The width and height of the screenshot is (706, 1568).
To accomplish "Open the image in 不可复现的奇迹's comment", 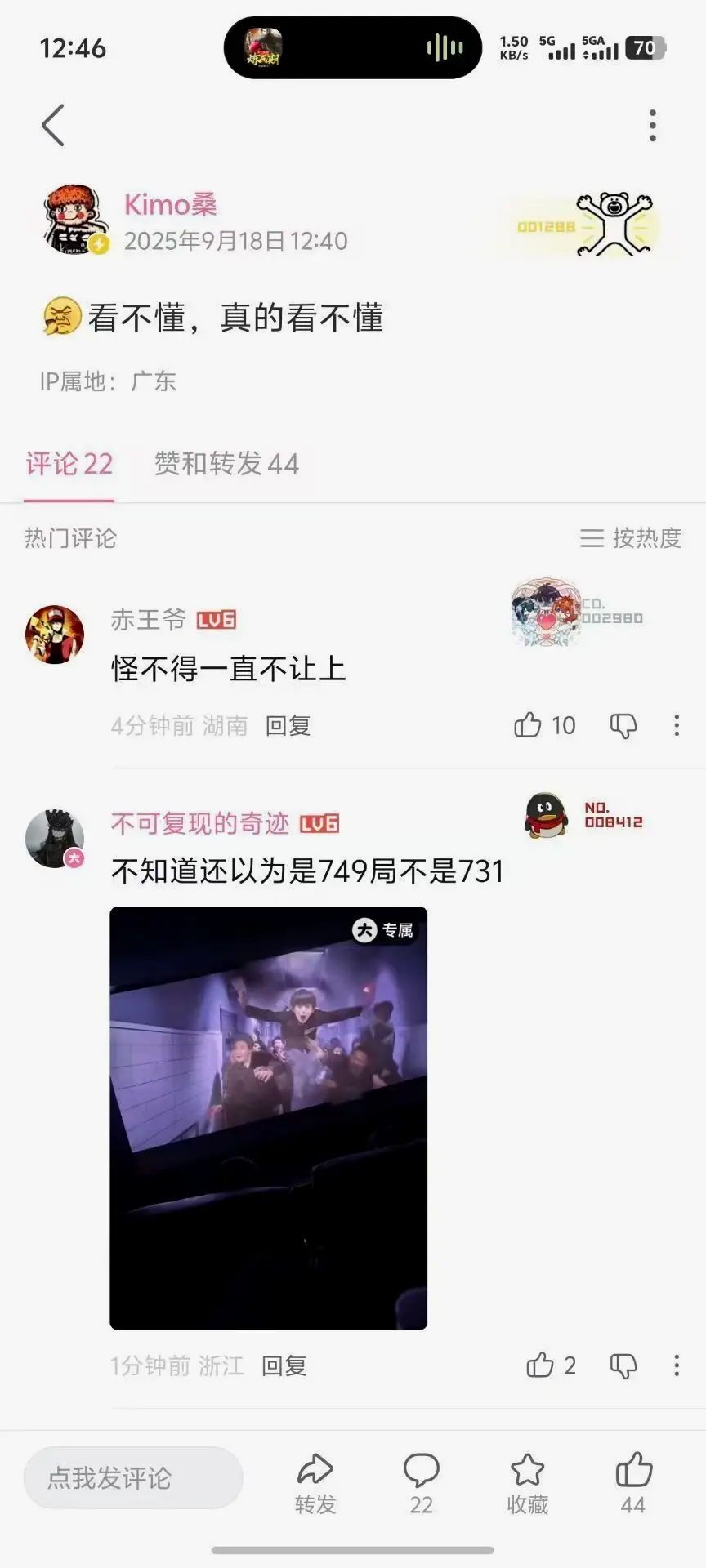I will 268,1117.
